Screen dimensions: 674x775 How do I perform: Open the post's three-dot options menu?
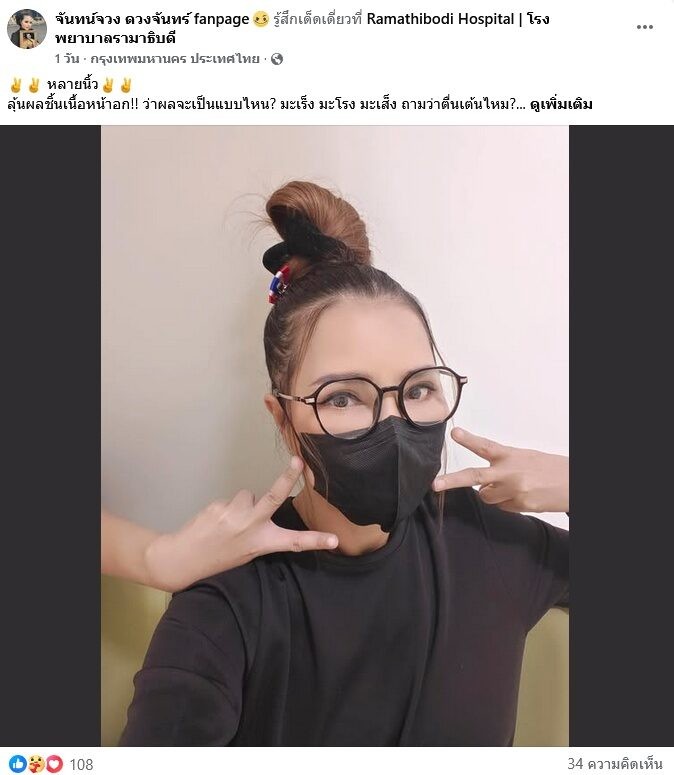(x=644, y=27)
